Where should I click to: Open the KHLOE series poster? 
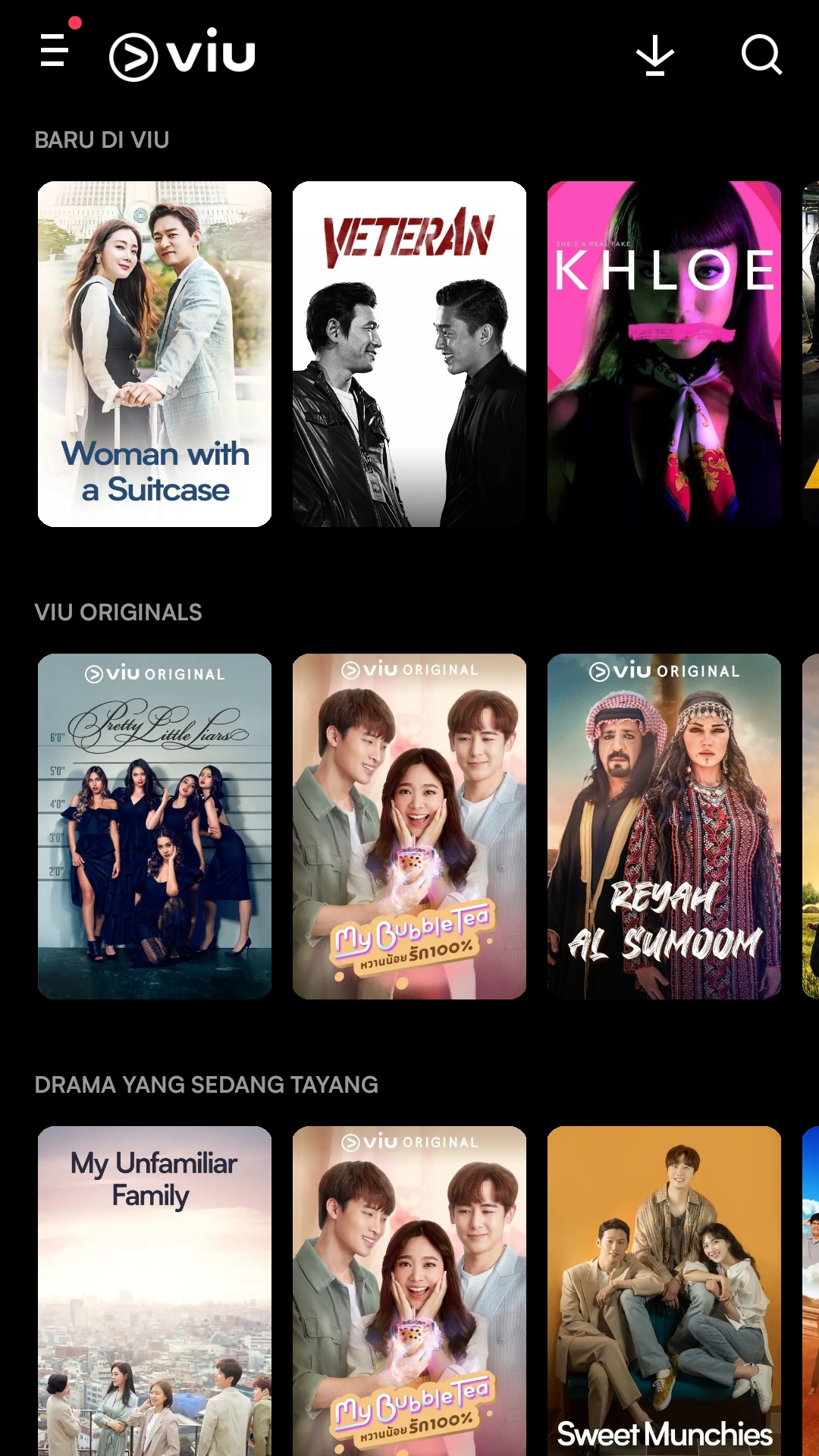pos(665,351)
